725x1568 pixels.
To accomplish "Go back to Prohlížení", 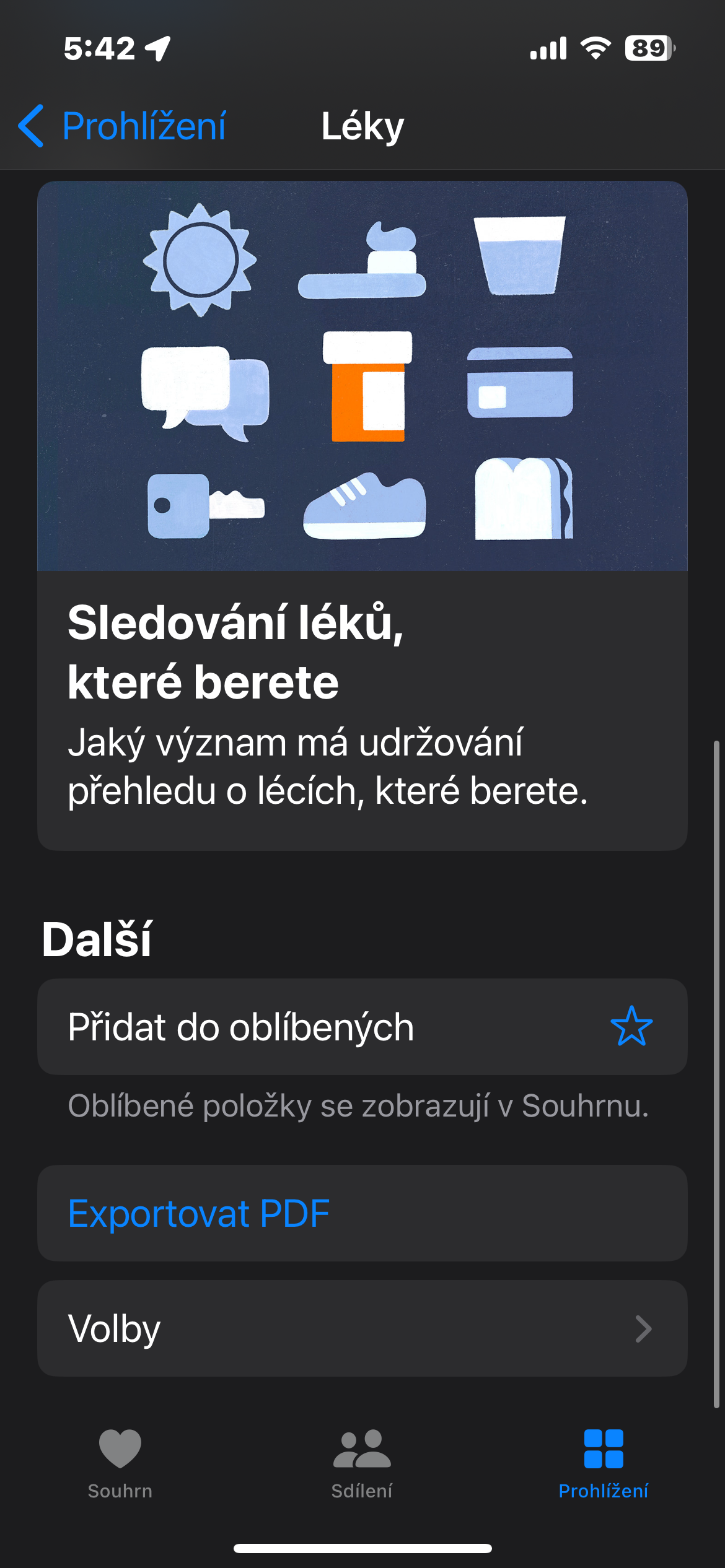I will tap(123, 126).
